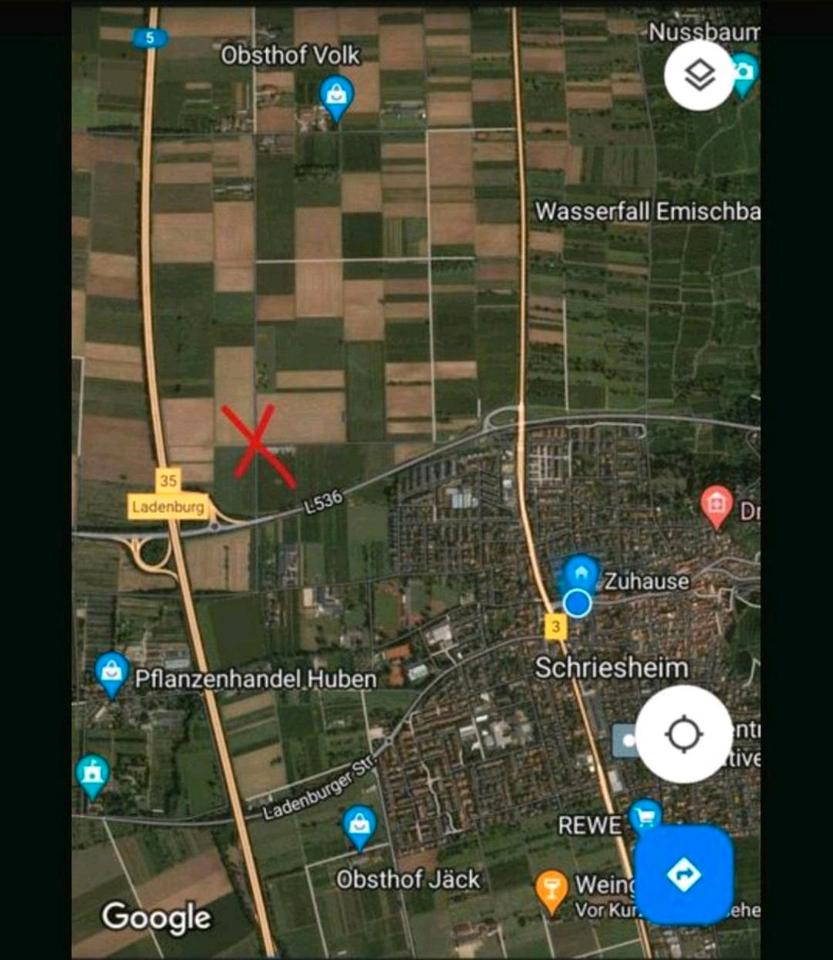Open the Obsthof Volk place pin

click(x=337, y=96)
